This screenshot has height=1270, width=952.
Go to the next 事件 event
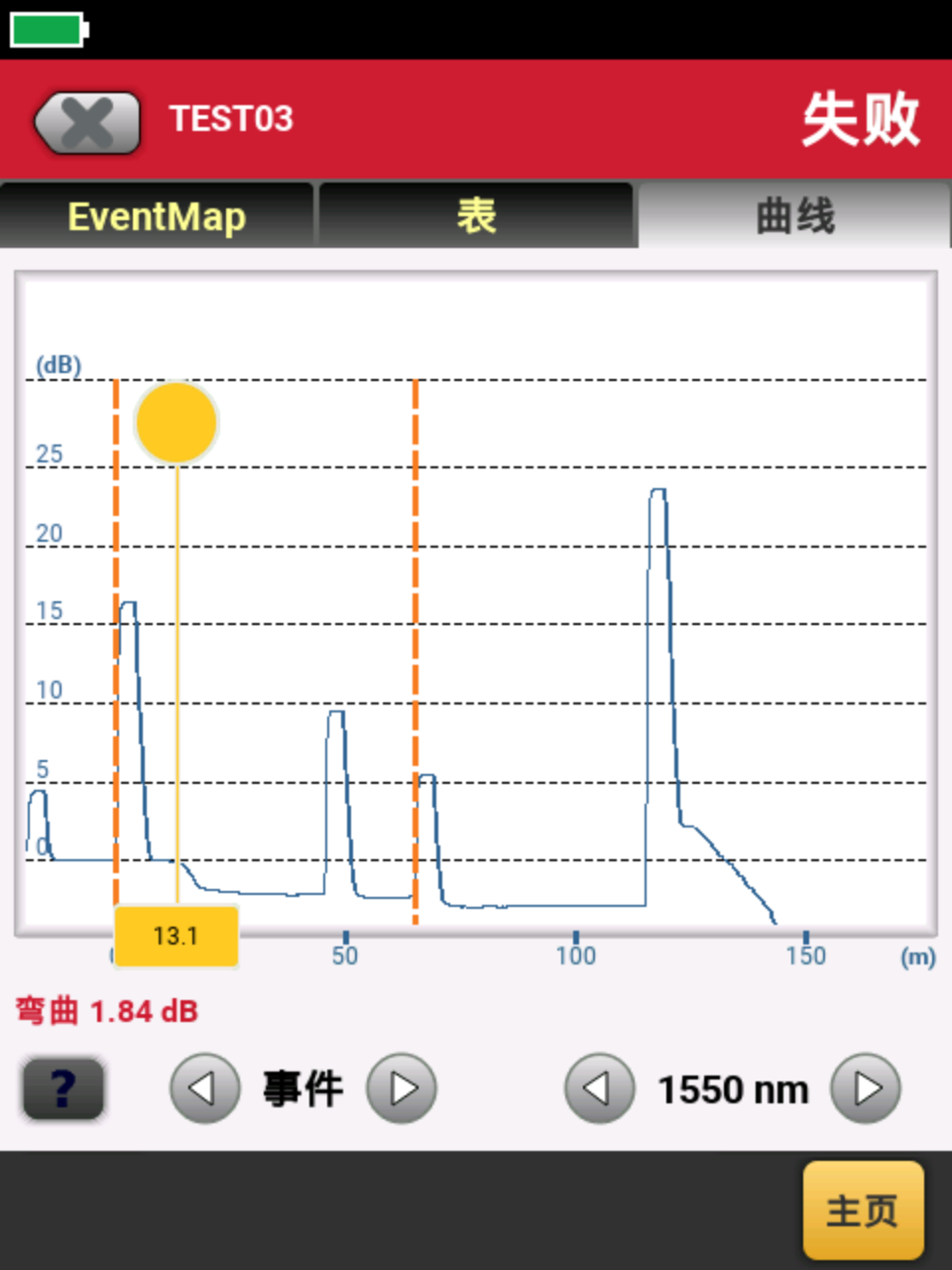(402, 1088)
